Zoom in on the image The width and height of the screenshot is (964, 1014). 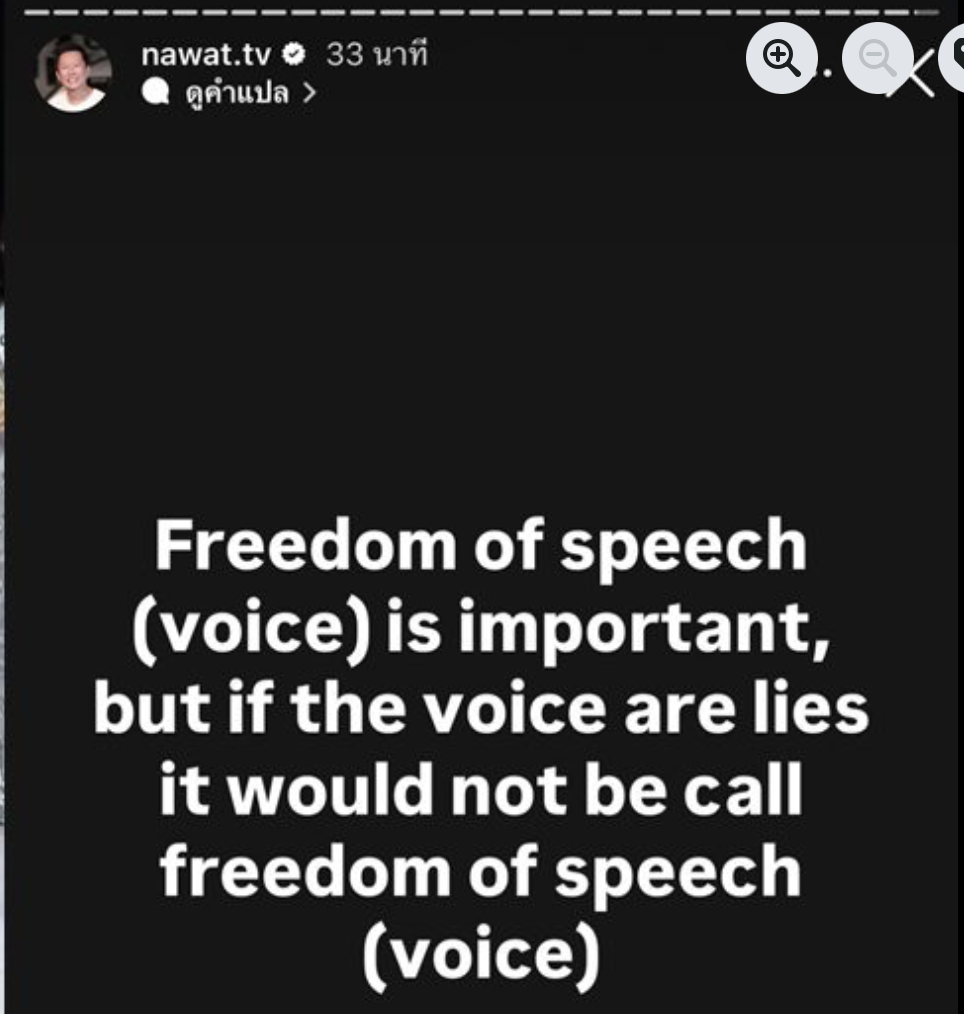(x=781, y=58)
